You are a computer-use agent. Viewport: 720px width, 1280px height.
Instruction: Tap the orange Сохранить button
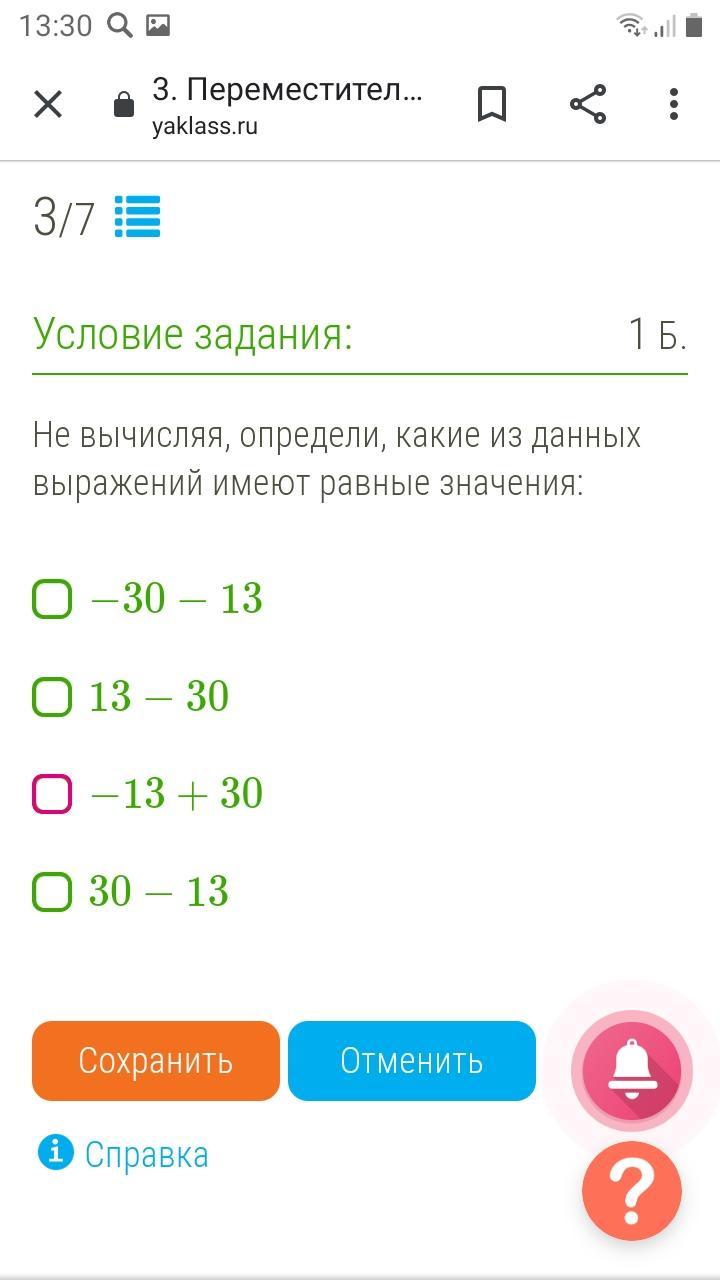click(x=156, y=1061)
